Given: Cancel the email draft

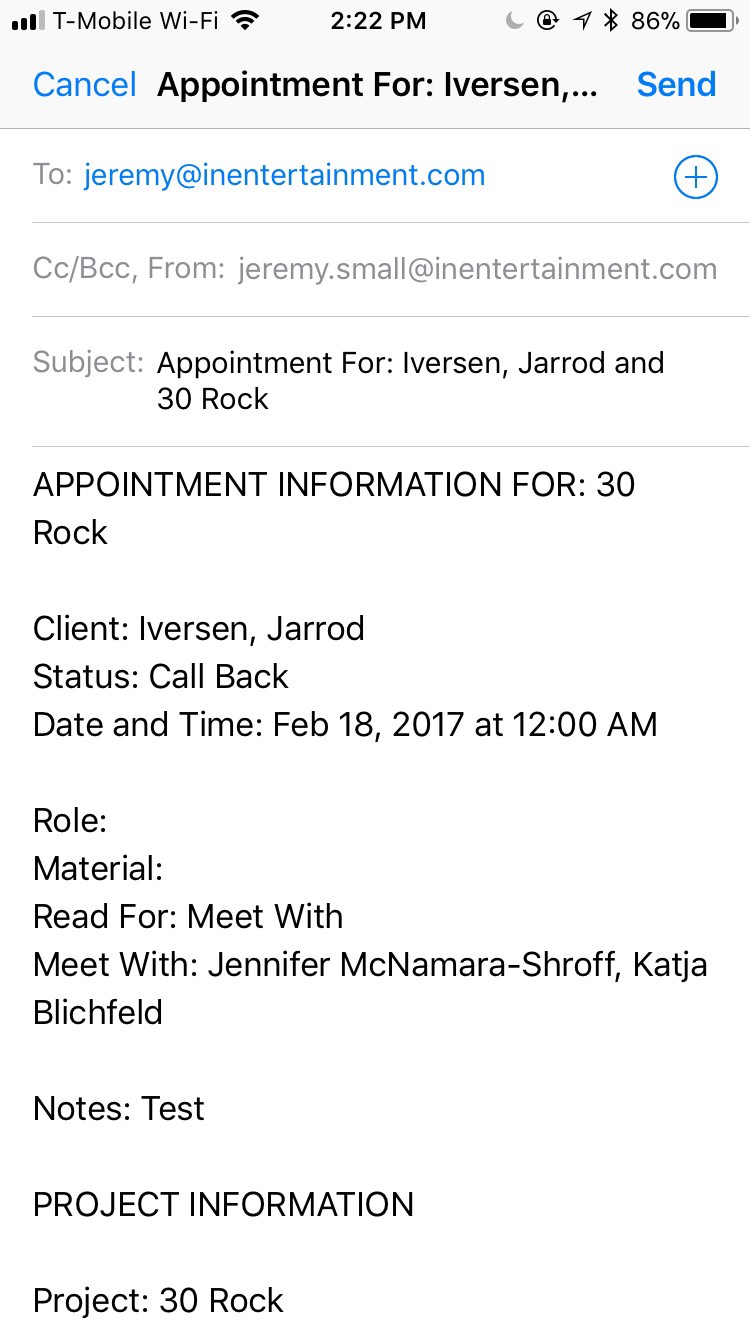Looking at the screenshot, I should pos(84,85).
